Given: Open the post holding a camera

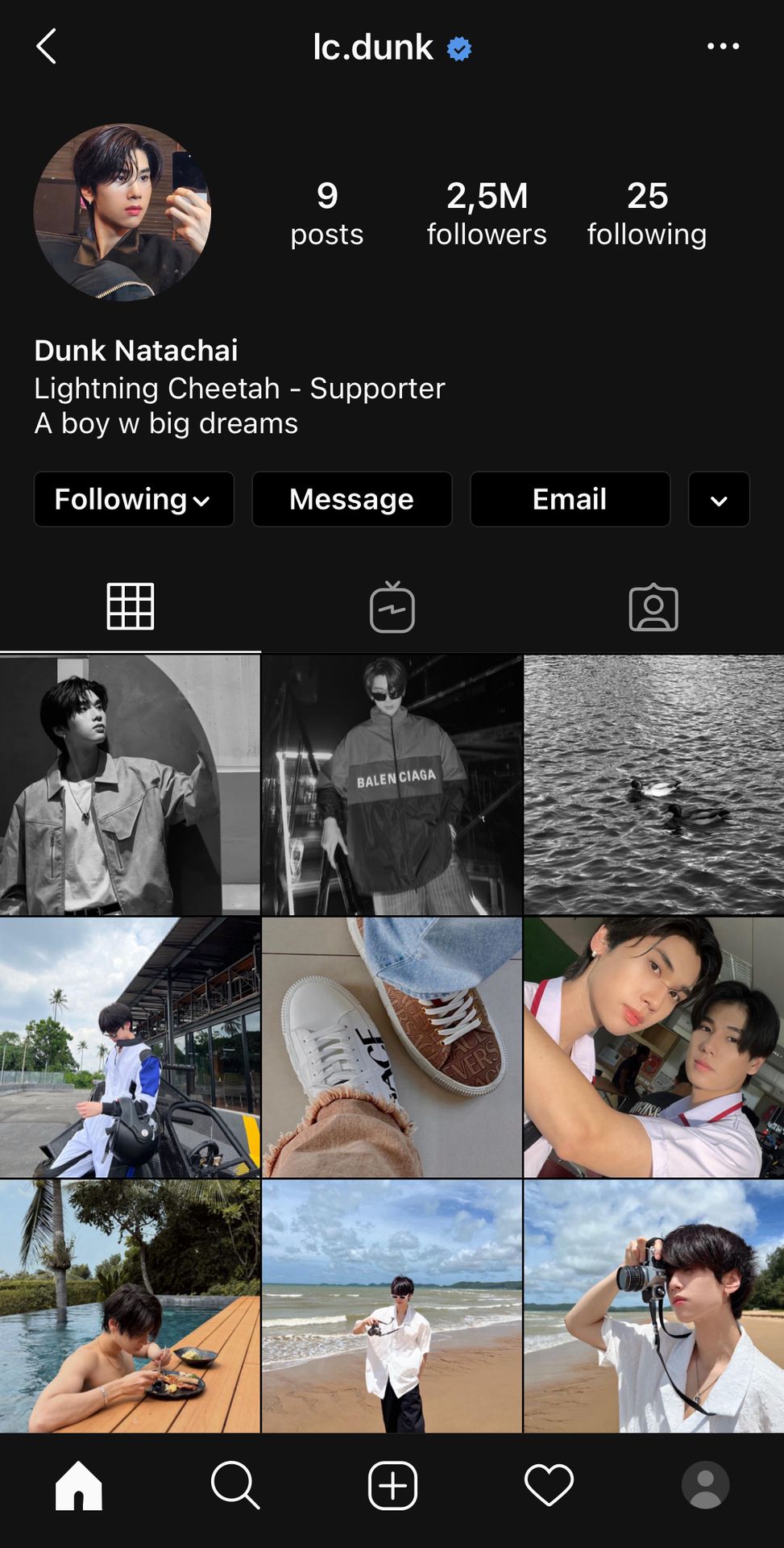Looking at the screenshot, I should pyautogui.click(x=653, y=1306).
